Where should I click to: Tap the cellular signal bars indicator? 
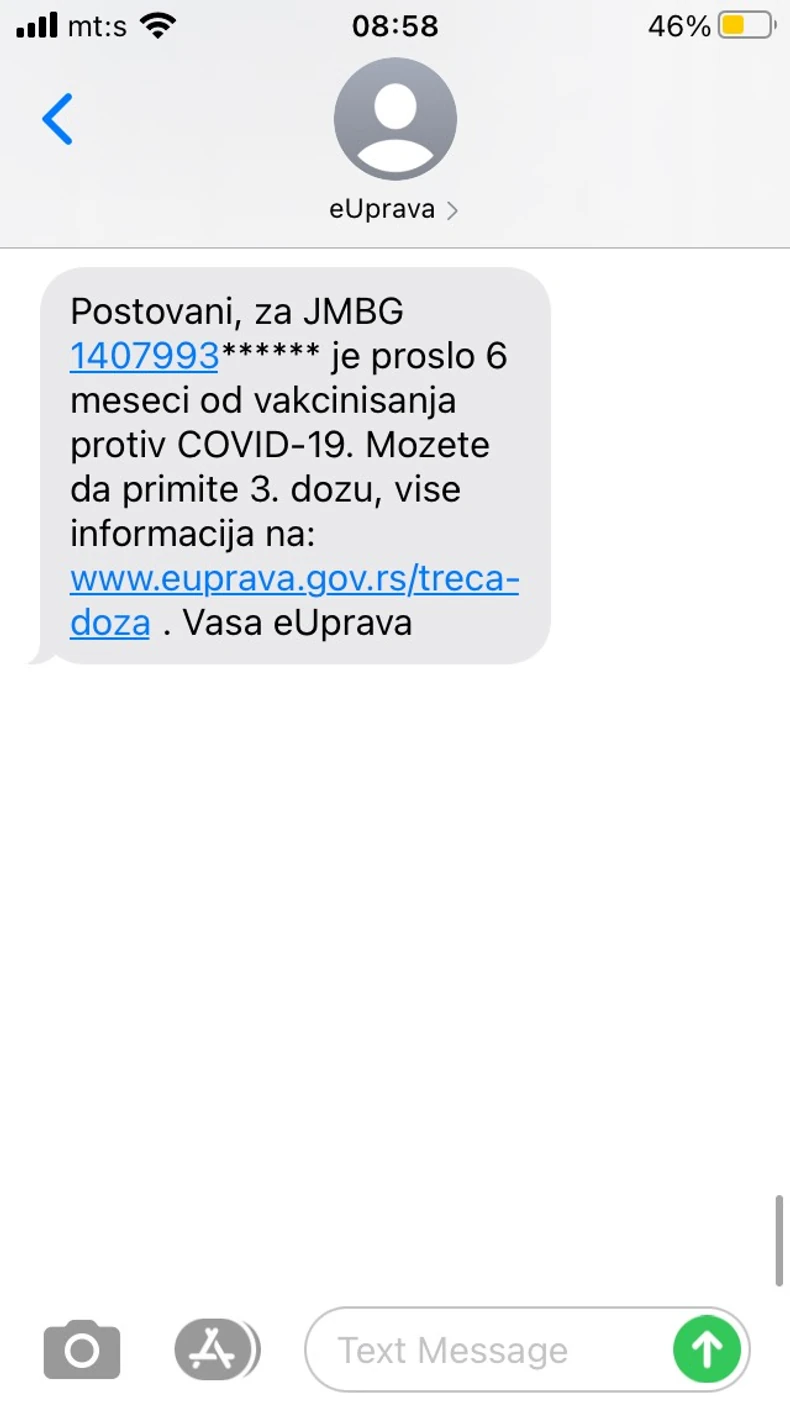click(33, 25)
